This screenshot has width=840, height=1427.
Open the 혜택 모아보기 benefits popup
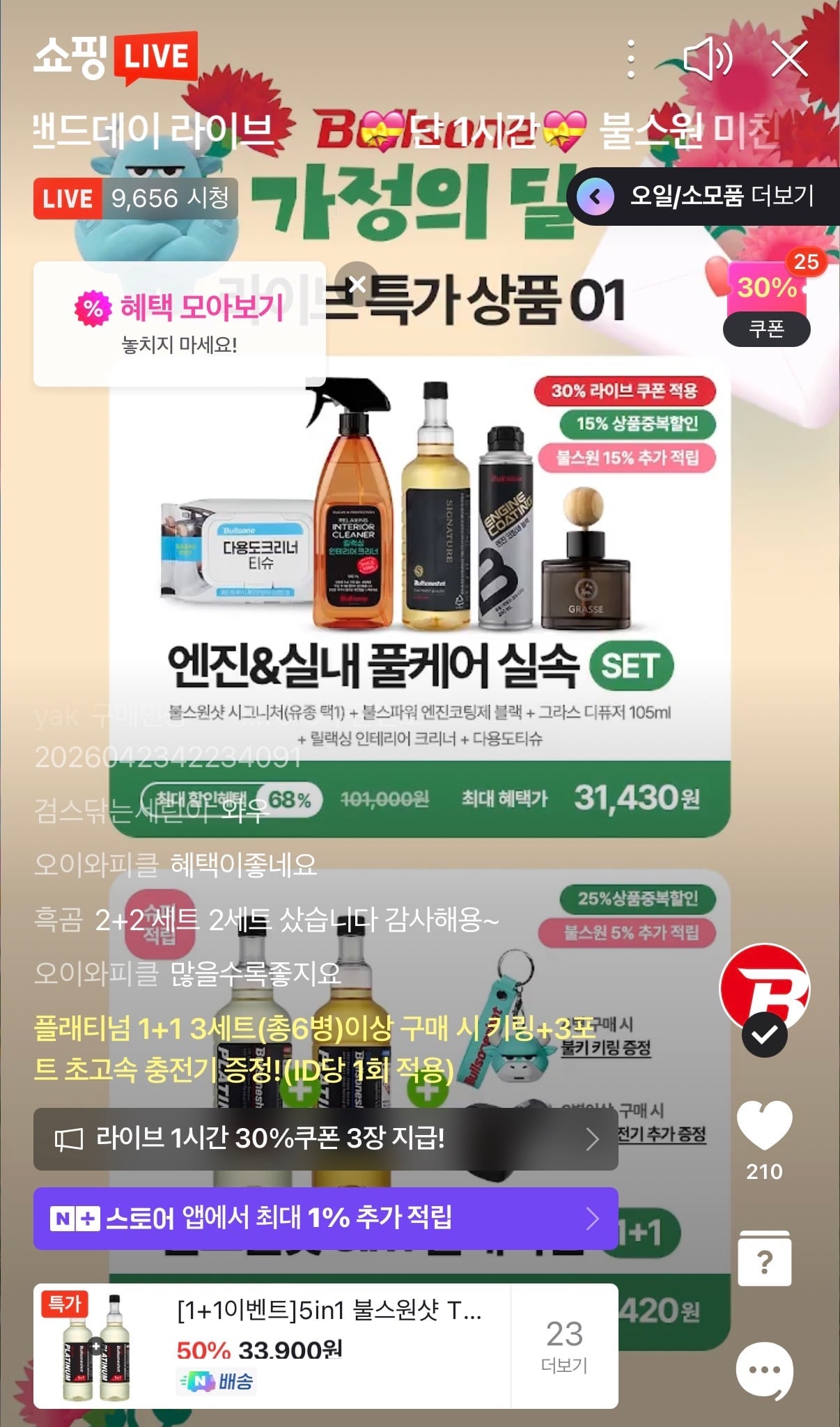point(180,323)
